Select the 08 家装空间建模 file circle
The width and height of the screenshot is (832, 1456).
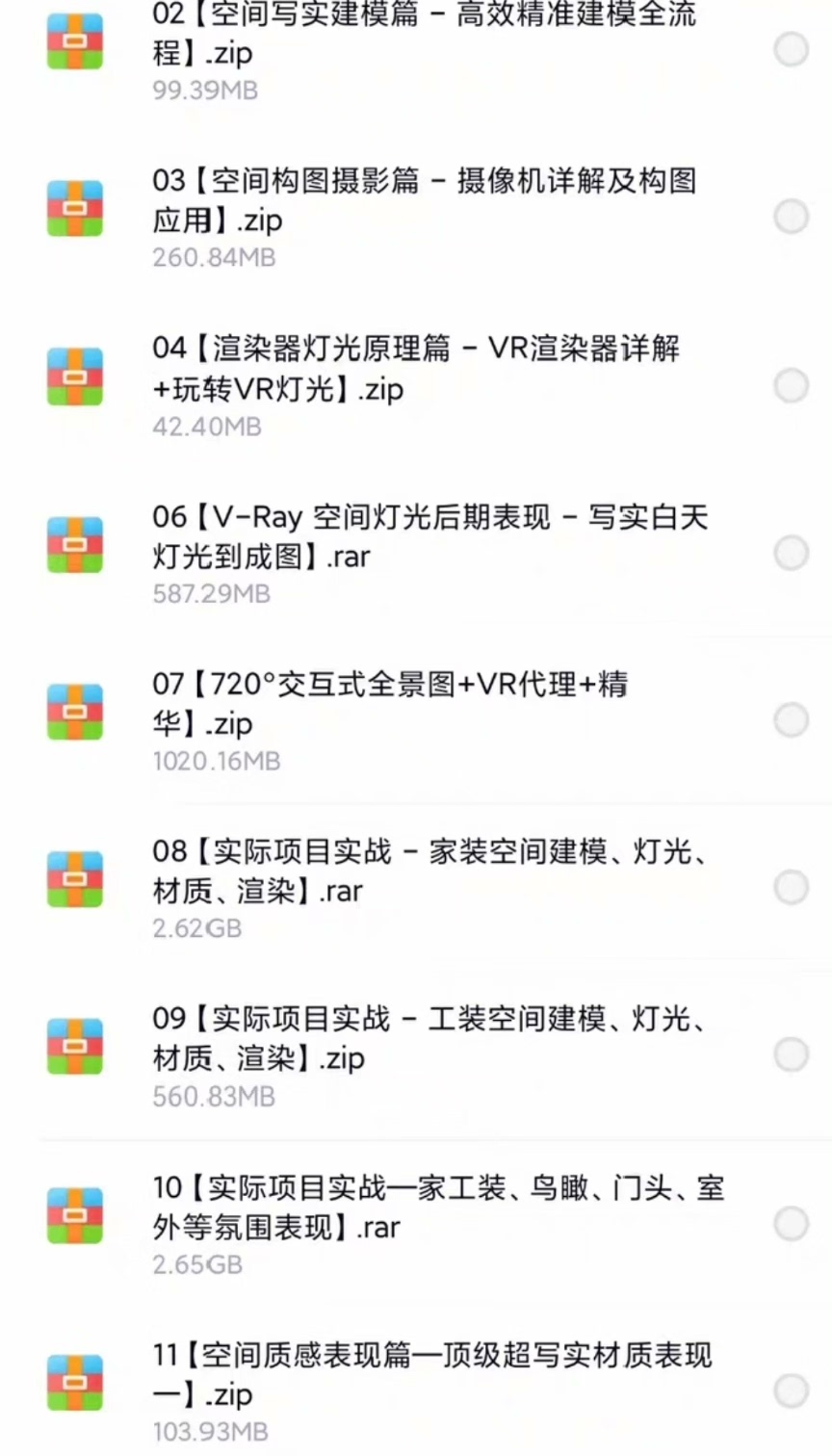pos(792,888)
